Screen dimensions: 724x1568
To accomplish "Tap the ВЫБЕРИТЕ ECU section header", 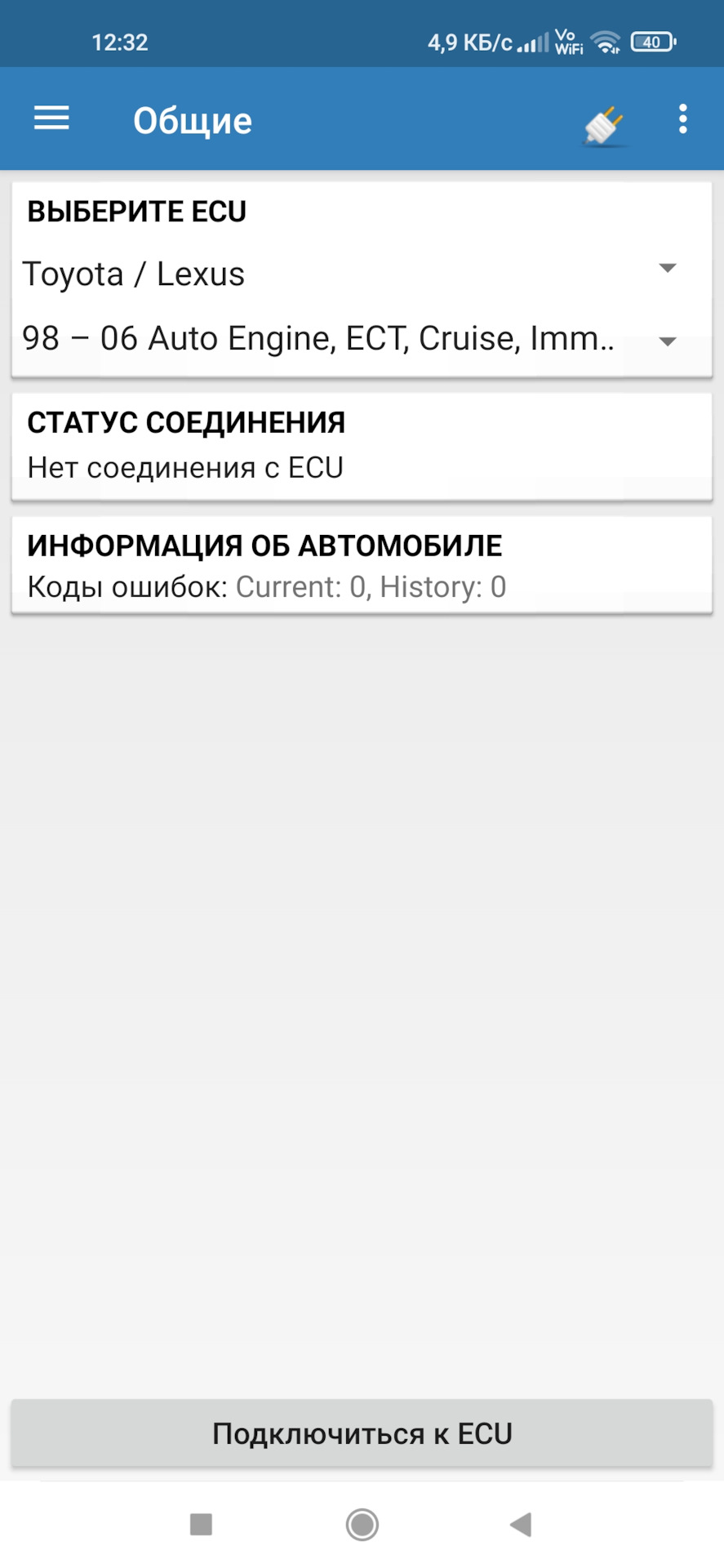I will pyautogui.click(x=136, y=210).
